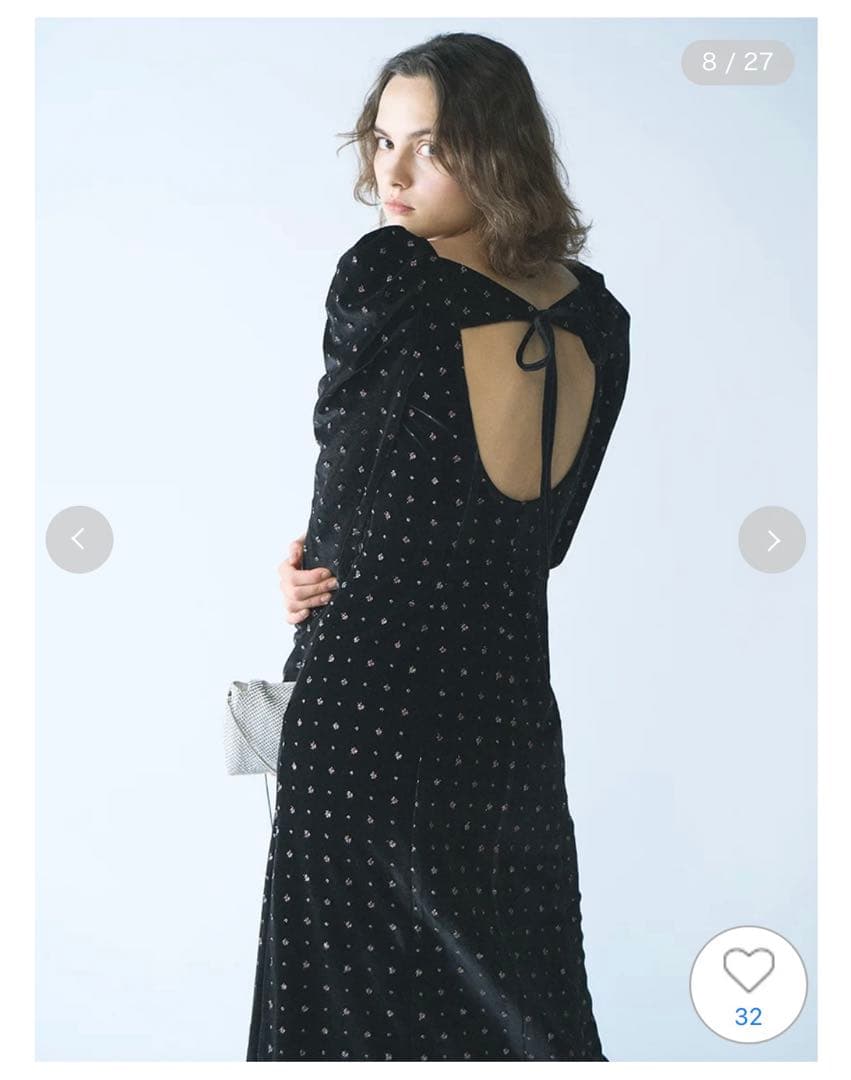This screenshot has width=851, height=1080.
Task: Like this dress with the heart button
Action: [748, 984]
